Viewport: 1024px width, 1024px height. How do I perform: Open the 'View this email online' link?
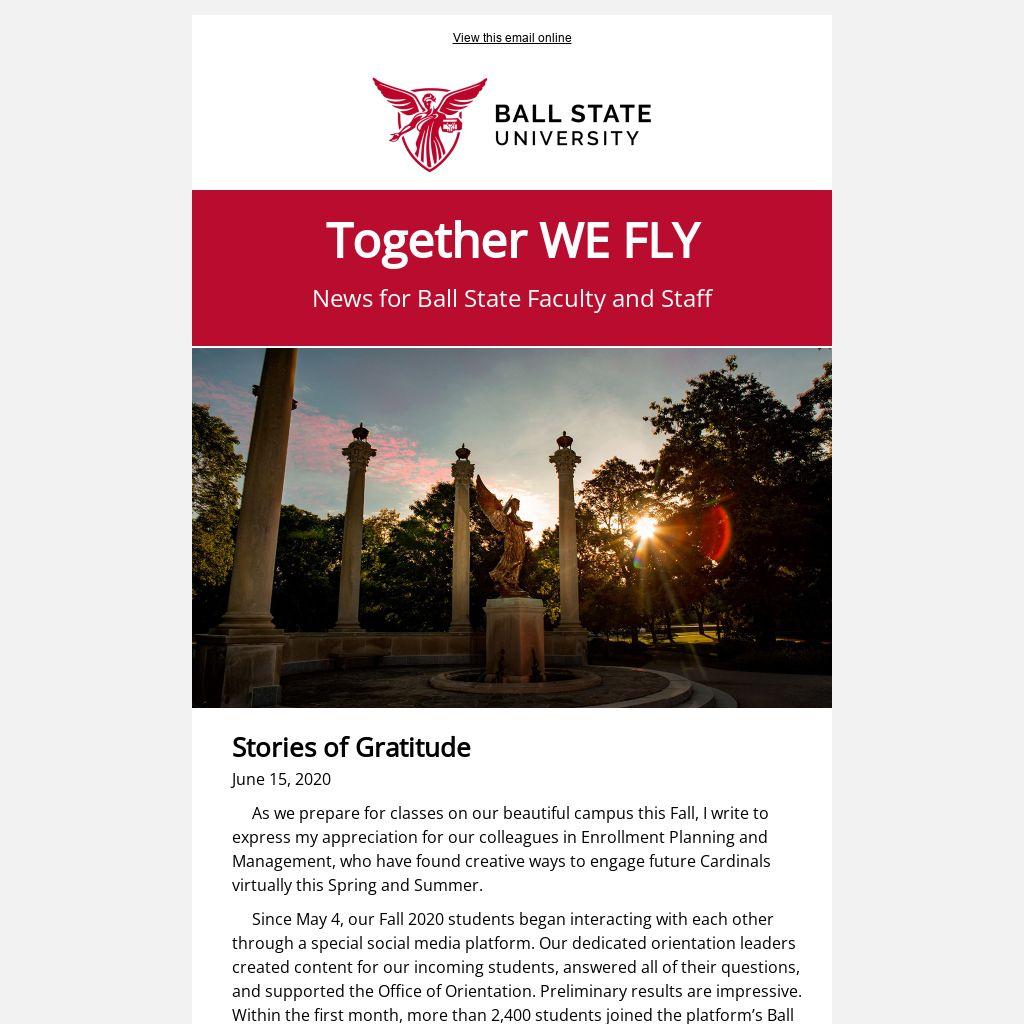511,38
